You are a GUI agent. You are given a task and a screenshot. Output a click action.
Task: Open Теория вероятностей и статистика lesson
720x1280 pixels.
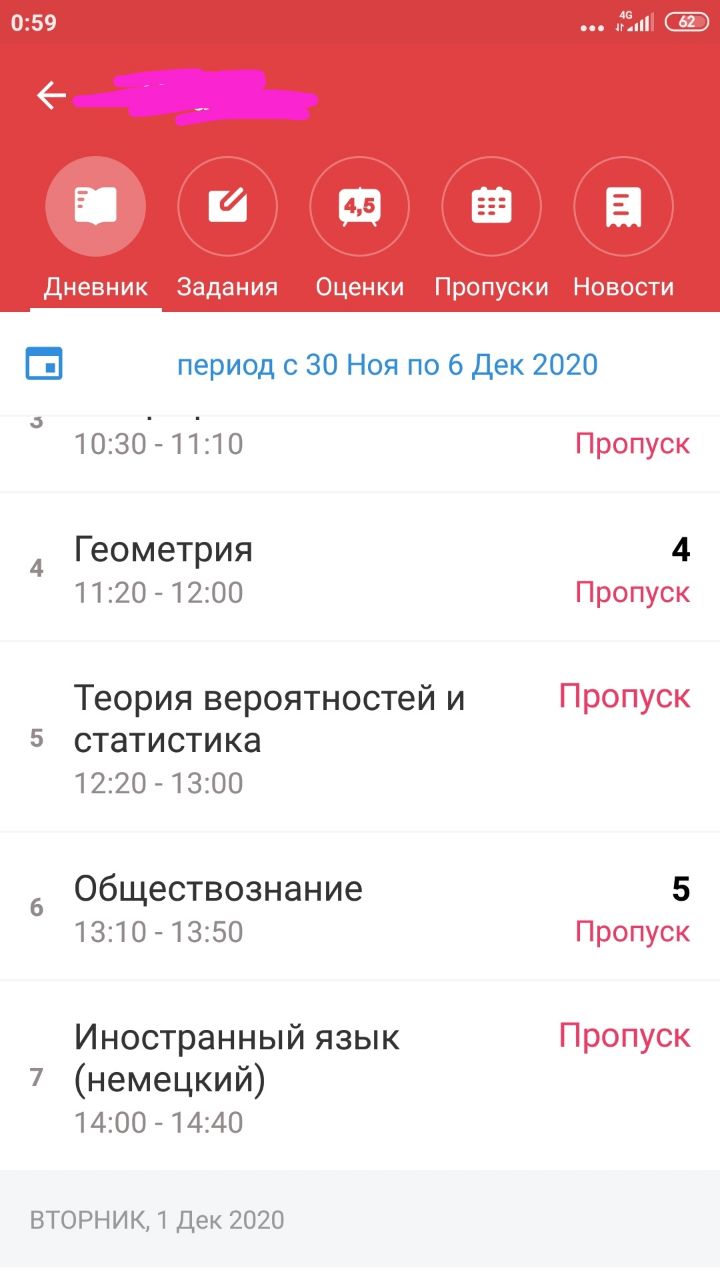click(x=360, y=737)
